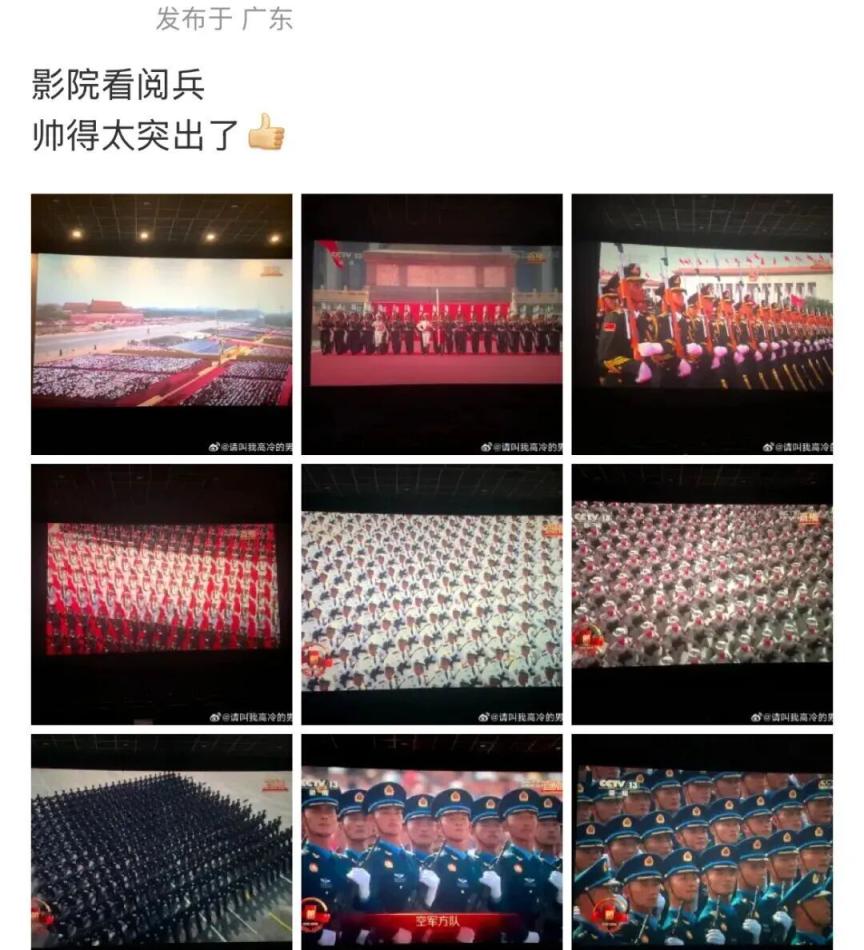Open the close-up honor guard marching photo
864x950 pixels.
tap(702, 324)
